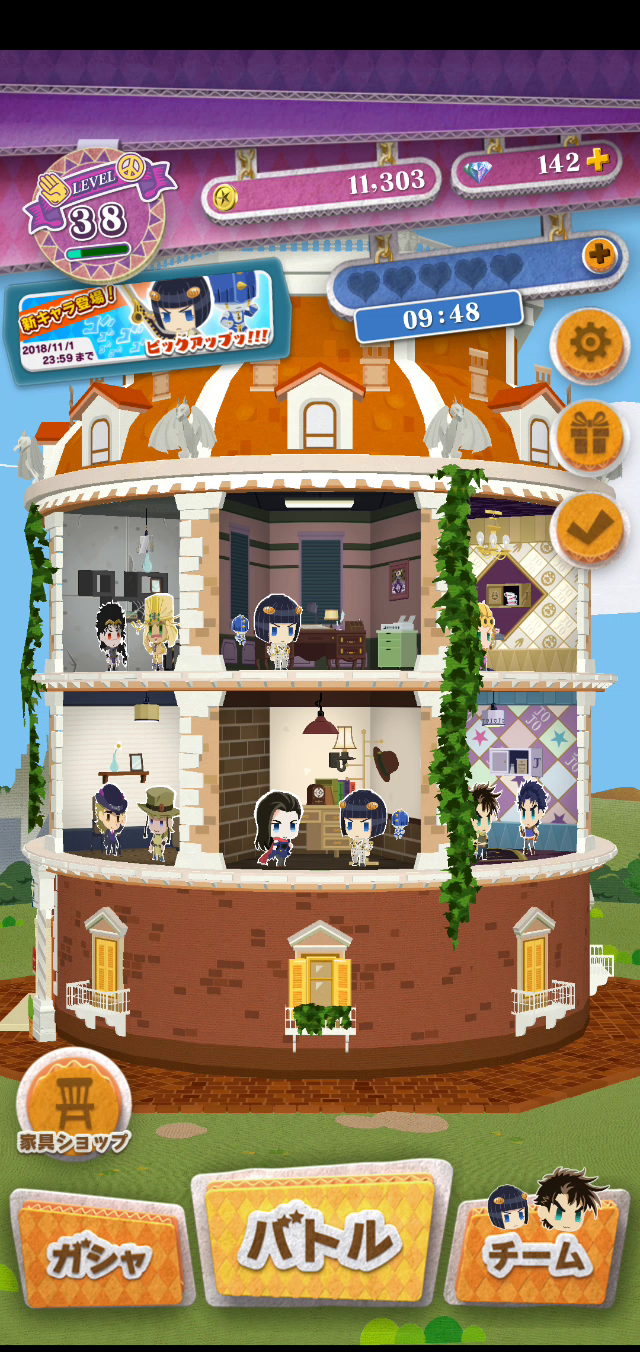Open the Gacha (ガシャ) button
The image size is (640, 1352).
(99, 1251)
